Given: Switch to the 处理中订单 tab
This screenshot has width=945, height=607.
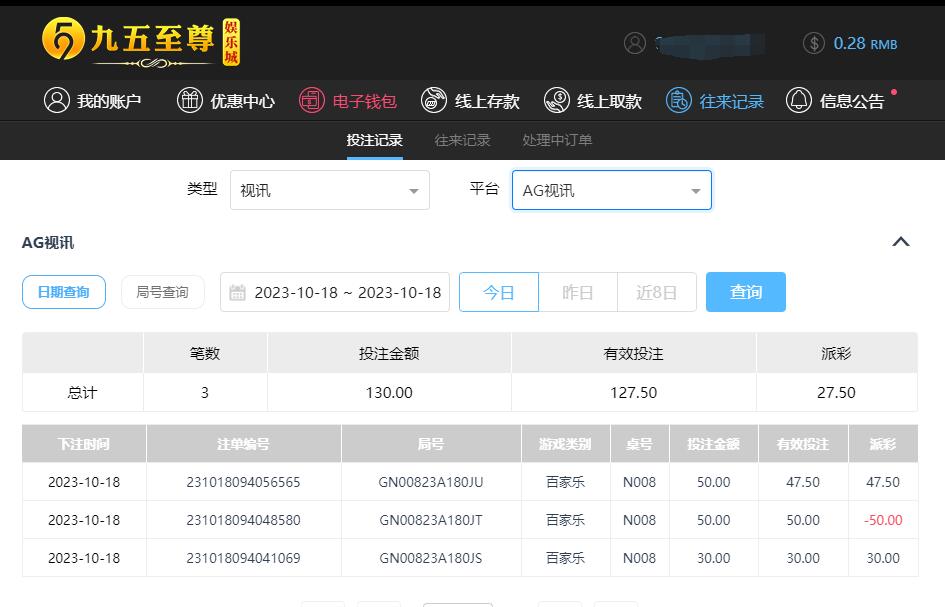Looking at the screenshot, I should (557, 140).
